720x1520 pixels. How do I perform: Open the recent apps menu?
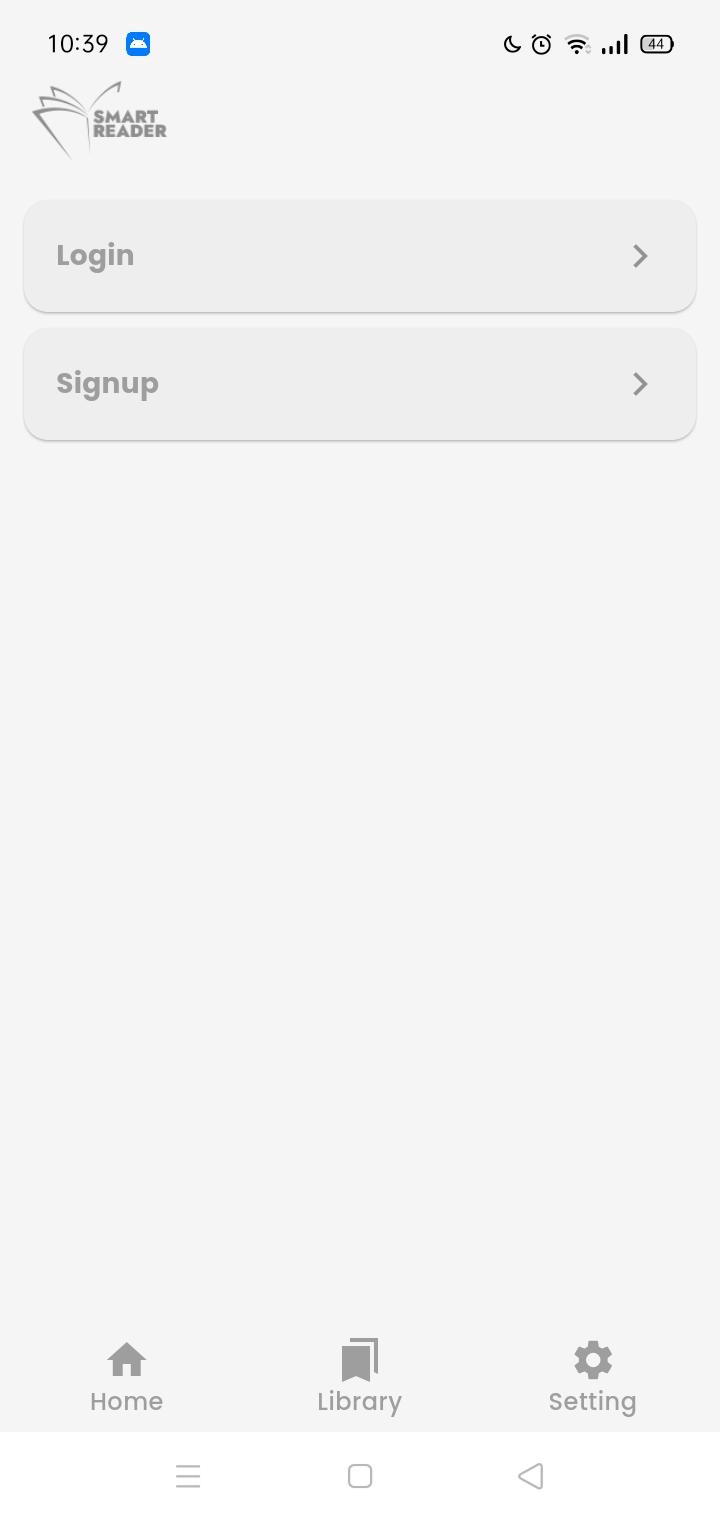coord(188,1476)
